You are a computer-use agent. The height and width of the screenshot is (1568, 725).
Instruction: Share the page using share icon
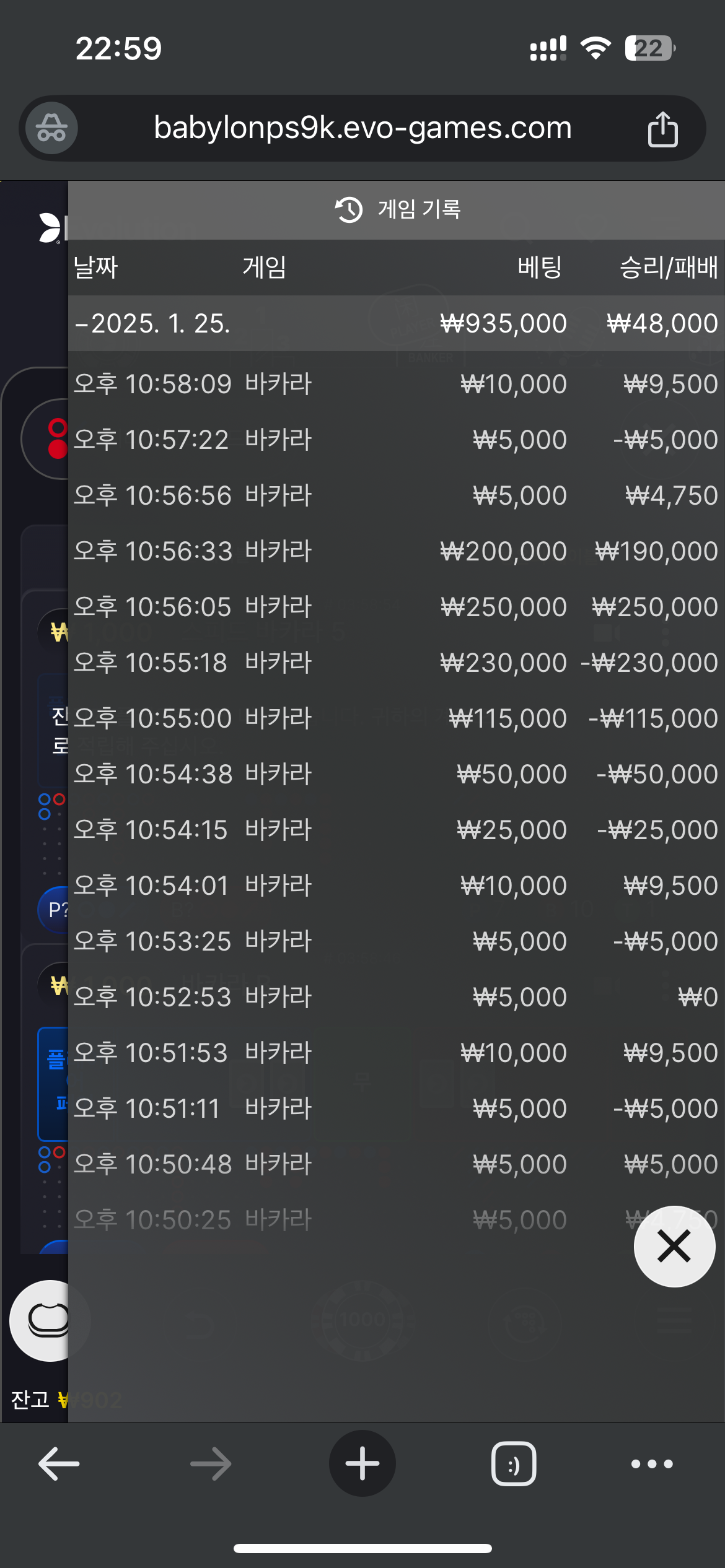coord(662,129)
